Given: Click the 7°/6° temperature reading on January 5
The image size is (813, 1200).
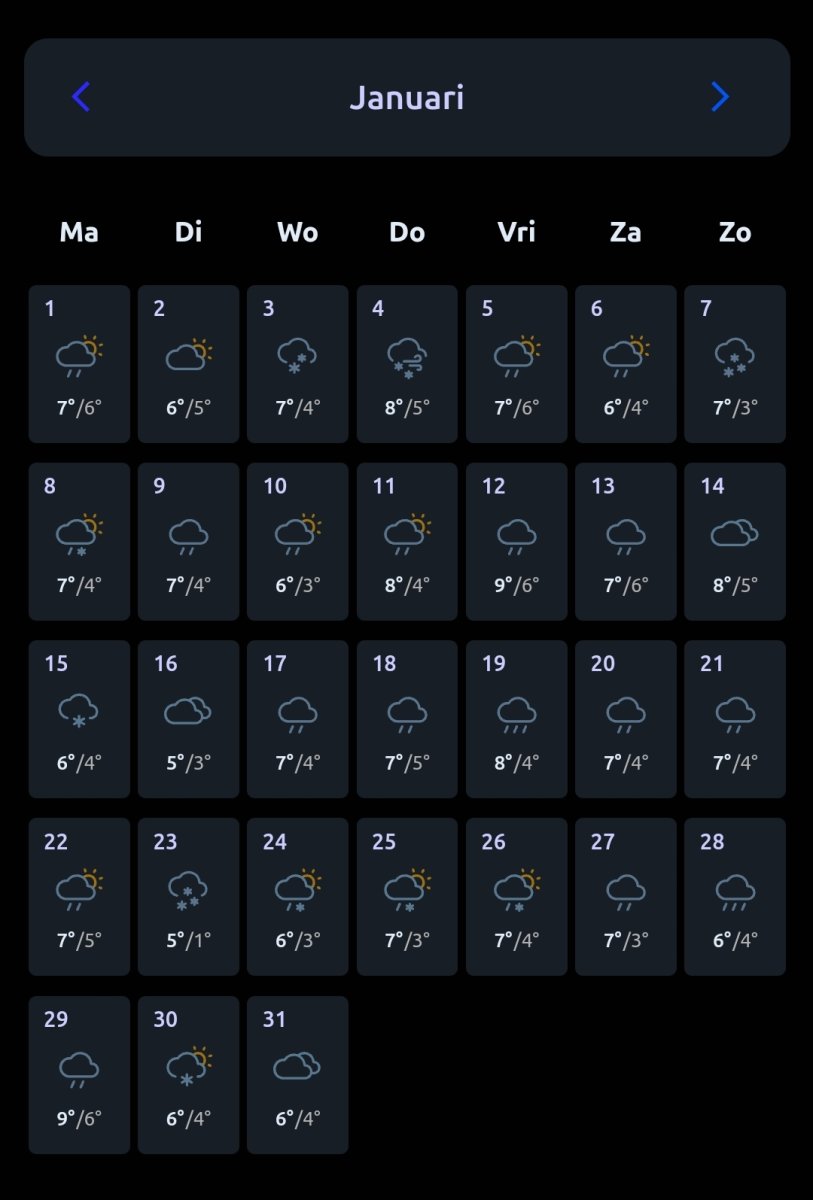Looking at the screenshot, I should 516,405.
